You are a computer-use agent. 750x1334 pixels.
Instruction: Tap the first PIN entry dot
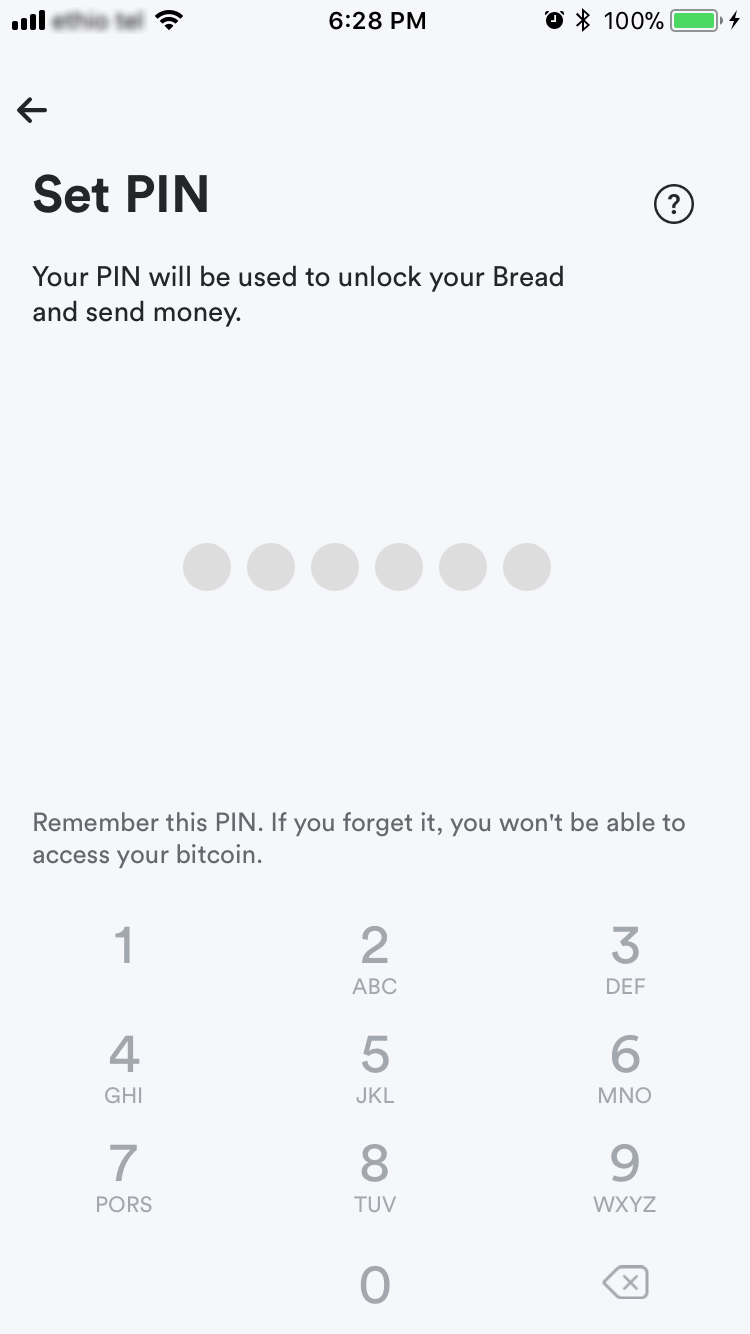coord(207,567)
